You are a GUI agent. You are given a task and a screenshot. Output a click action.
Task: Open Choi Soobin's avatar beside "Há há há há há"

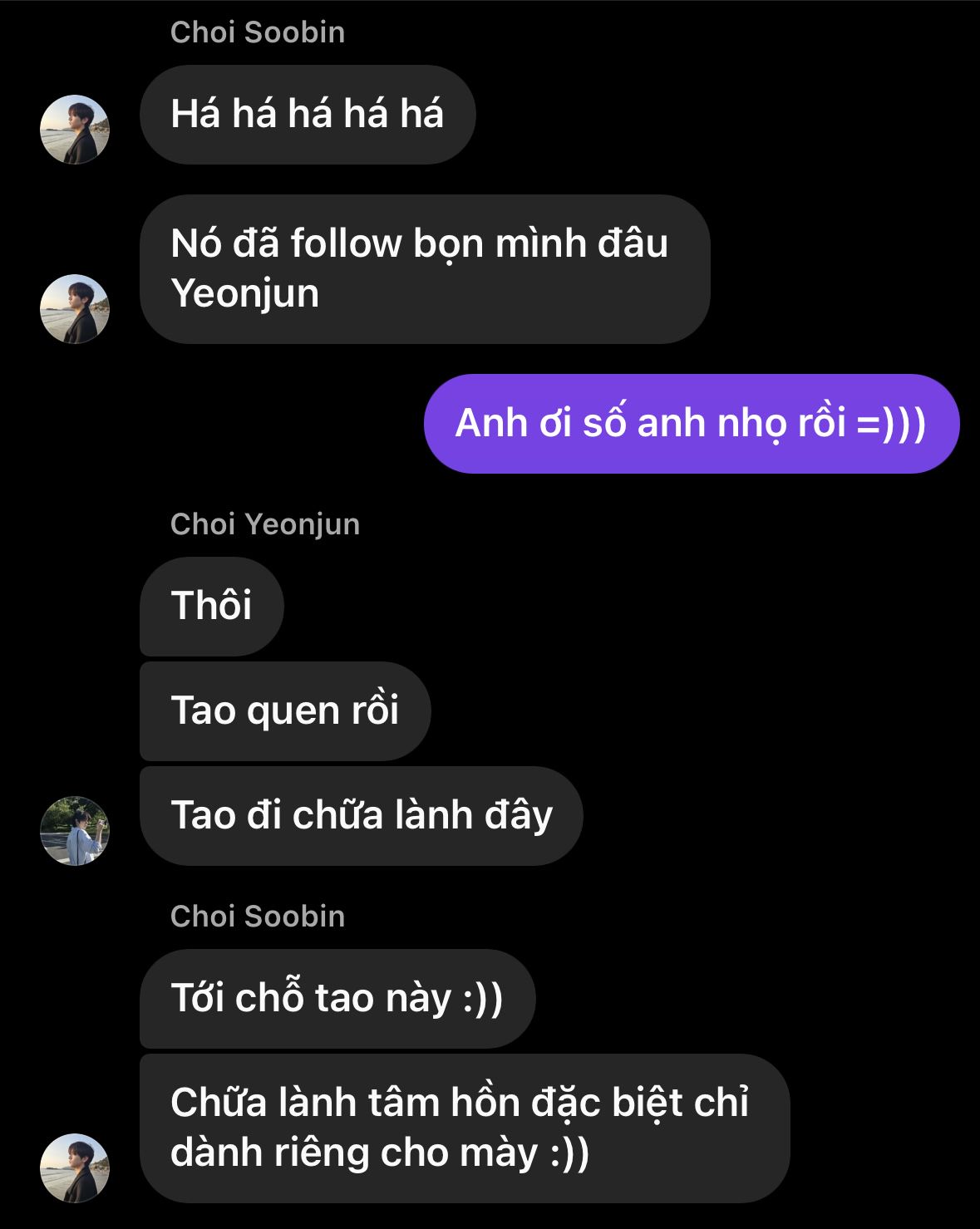click(75, 130)
